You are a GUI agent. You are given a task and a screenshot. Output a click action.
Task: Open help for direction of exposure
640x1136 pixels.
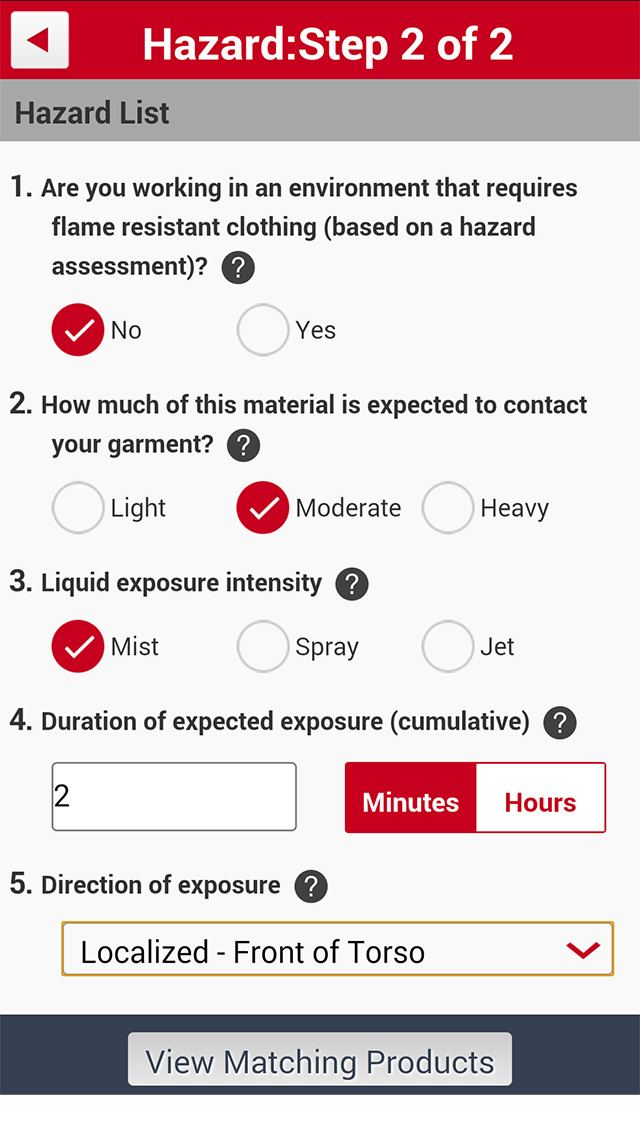pyautogui.click(x=311, y=886)
